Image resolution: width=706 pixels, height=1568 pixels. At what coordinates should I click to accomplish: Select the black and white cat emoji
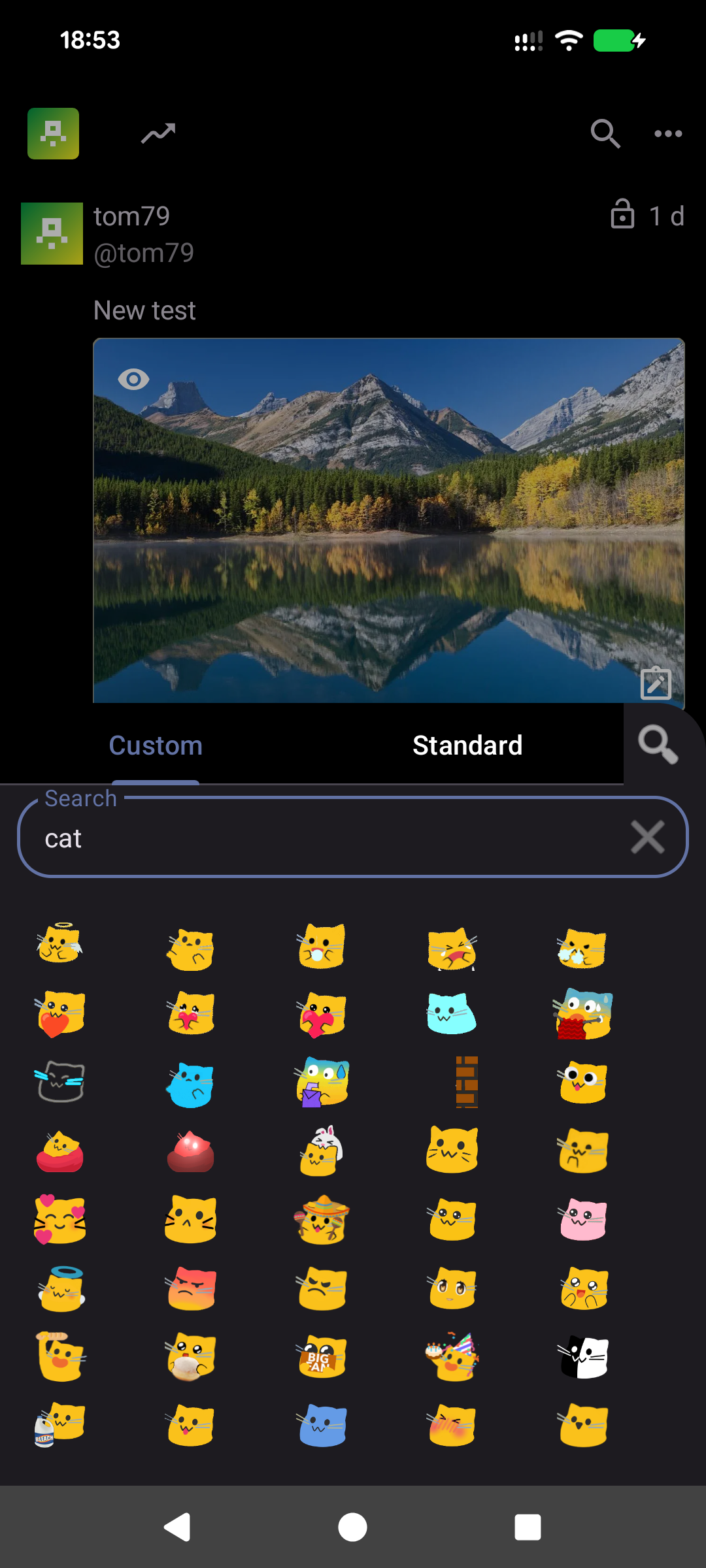(x=583, y=1356)
